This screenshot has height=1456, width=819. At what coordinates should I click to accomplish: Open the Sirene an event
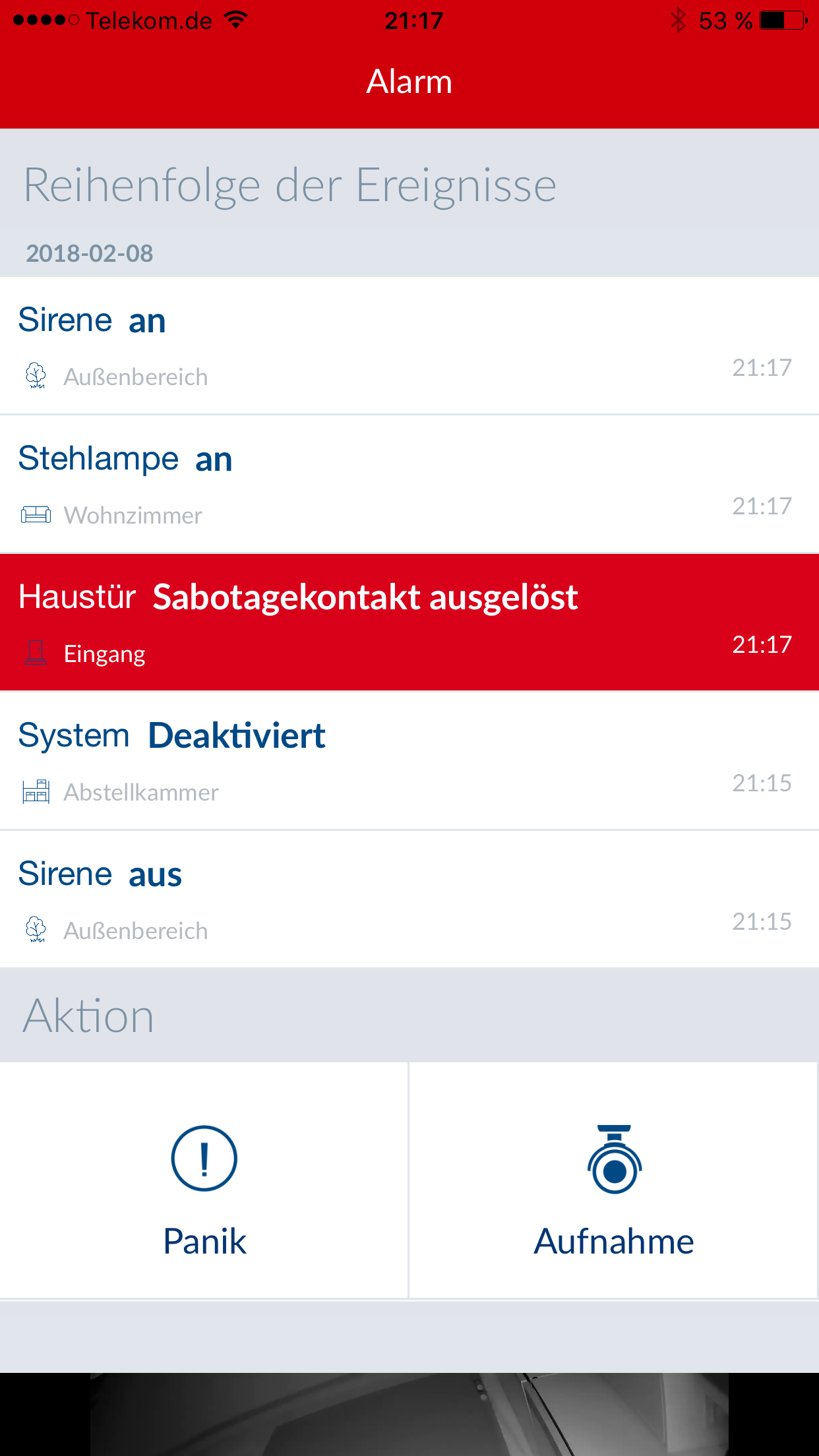pyautogui.click(x=409, y=346)
